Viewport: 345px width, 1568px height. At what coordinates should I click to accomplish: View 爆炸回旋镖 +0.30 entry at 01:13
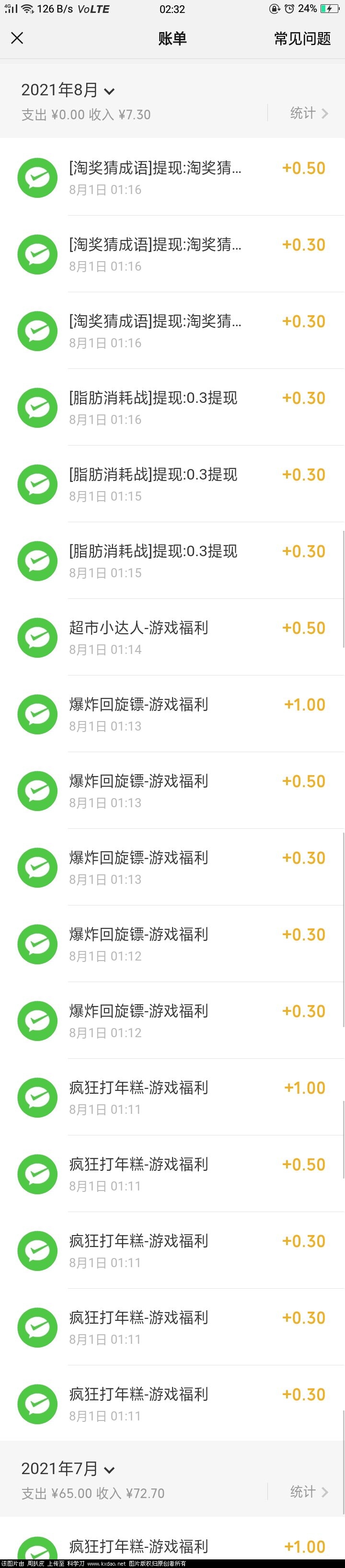click(172, 868)
